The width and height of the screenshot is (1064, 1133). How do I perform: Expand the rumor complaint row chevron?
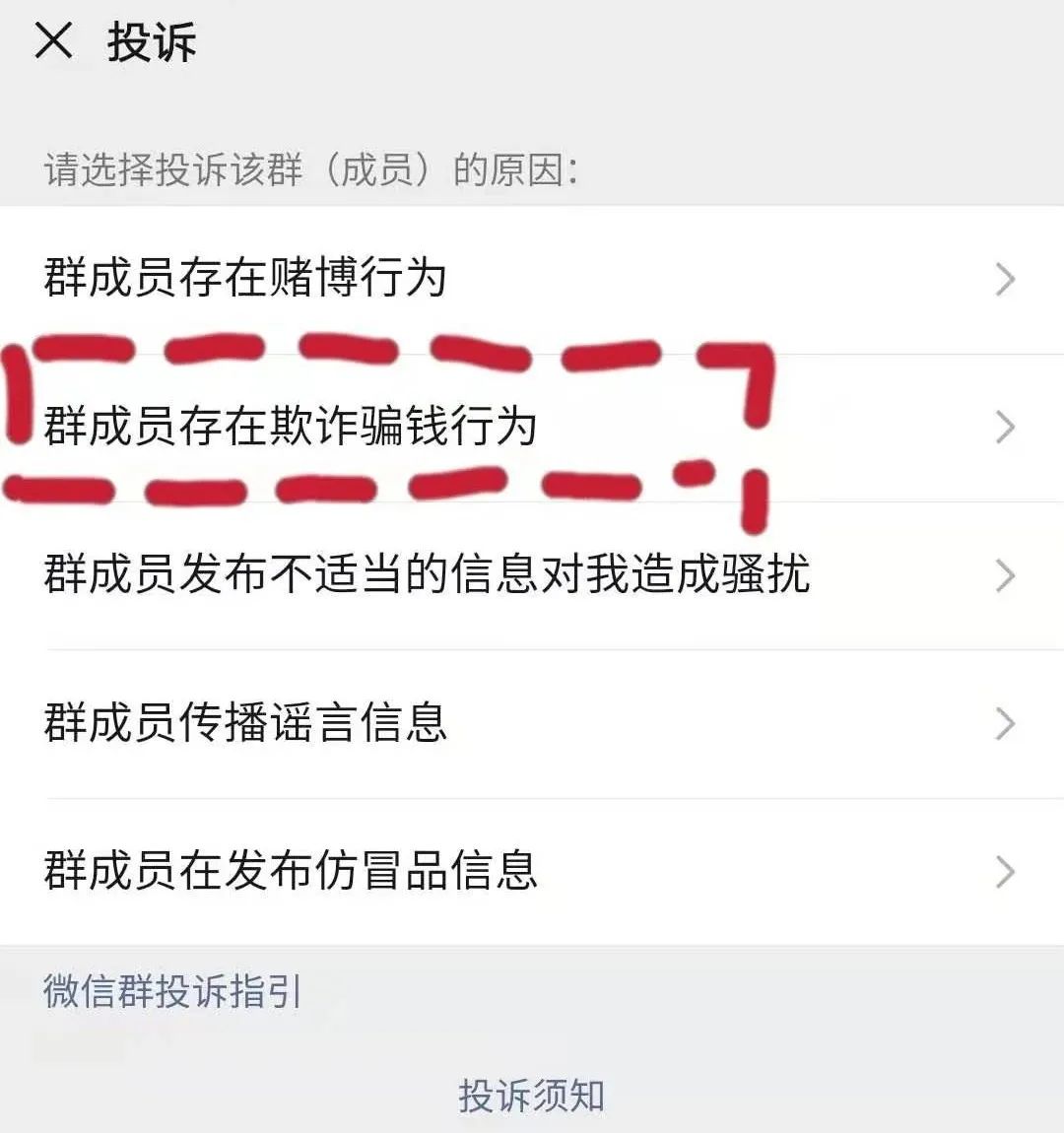pos(1006,724)
